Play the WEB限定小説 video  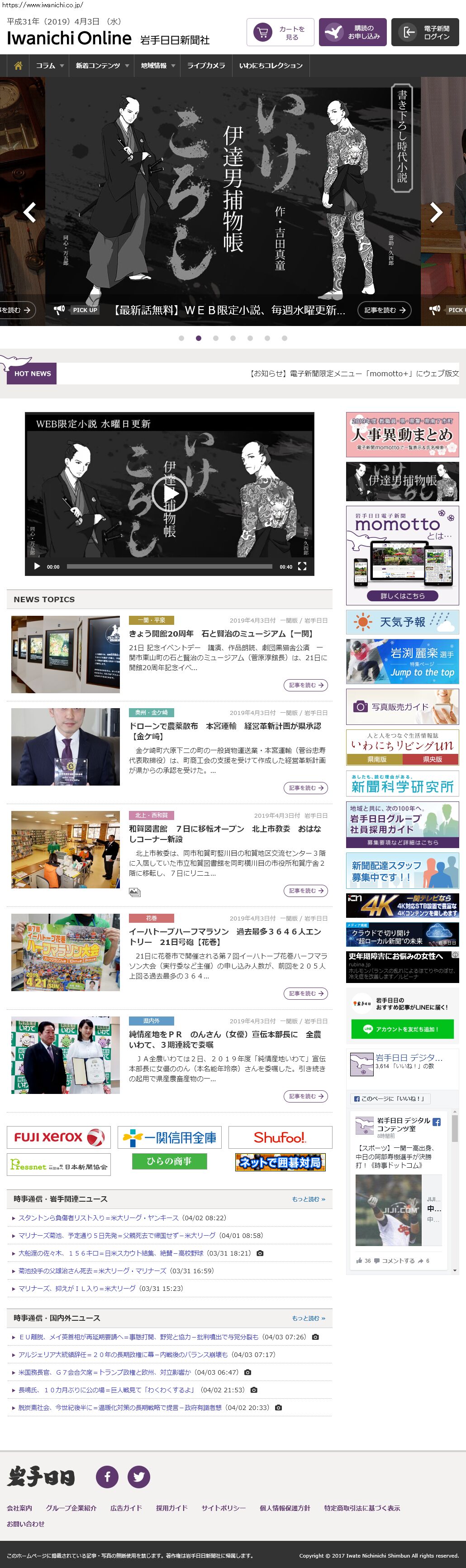coord(169,494)
